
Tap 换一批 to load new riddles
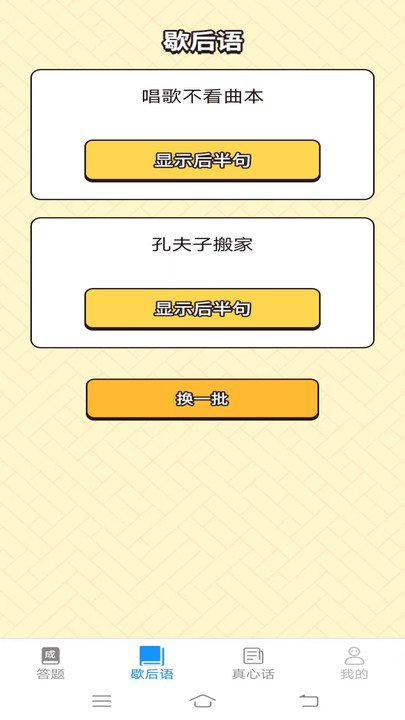(202, 399)
